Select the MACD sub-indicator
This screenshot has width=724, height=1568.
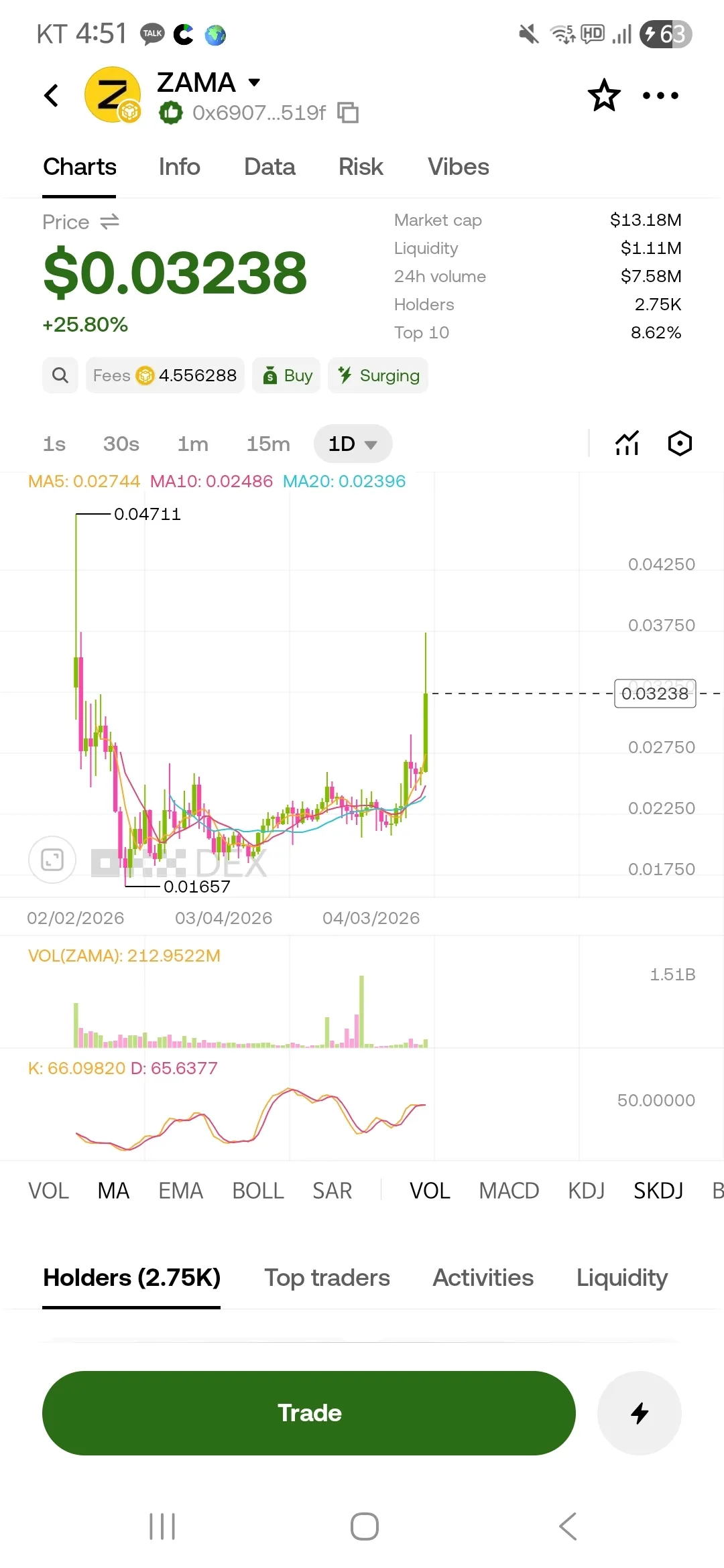(x=509, y=1191)
